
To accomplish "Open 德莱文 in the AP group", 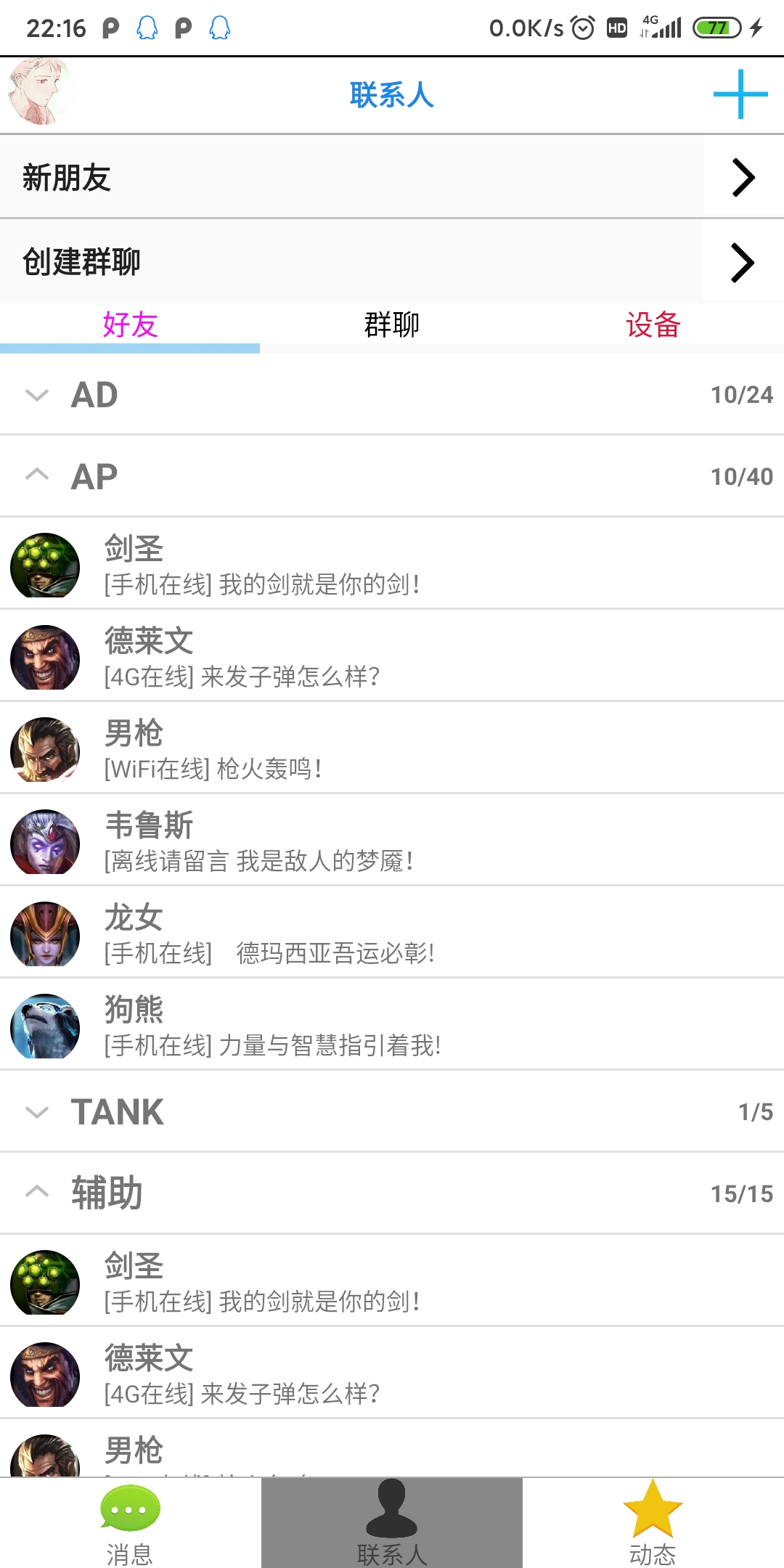I will click(392, 657).
